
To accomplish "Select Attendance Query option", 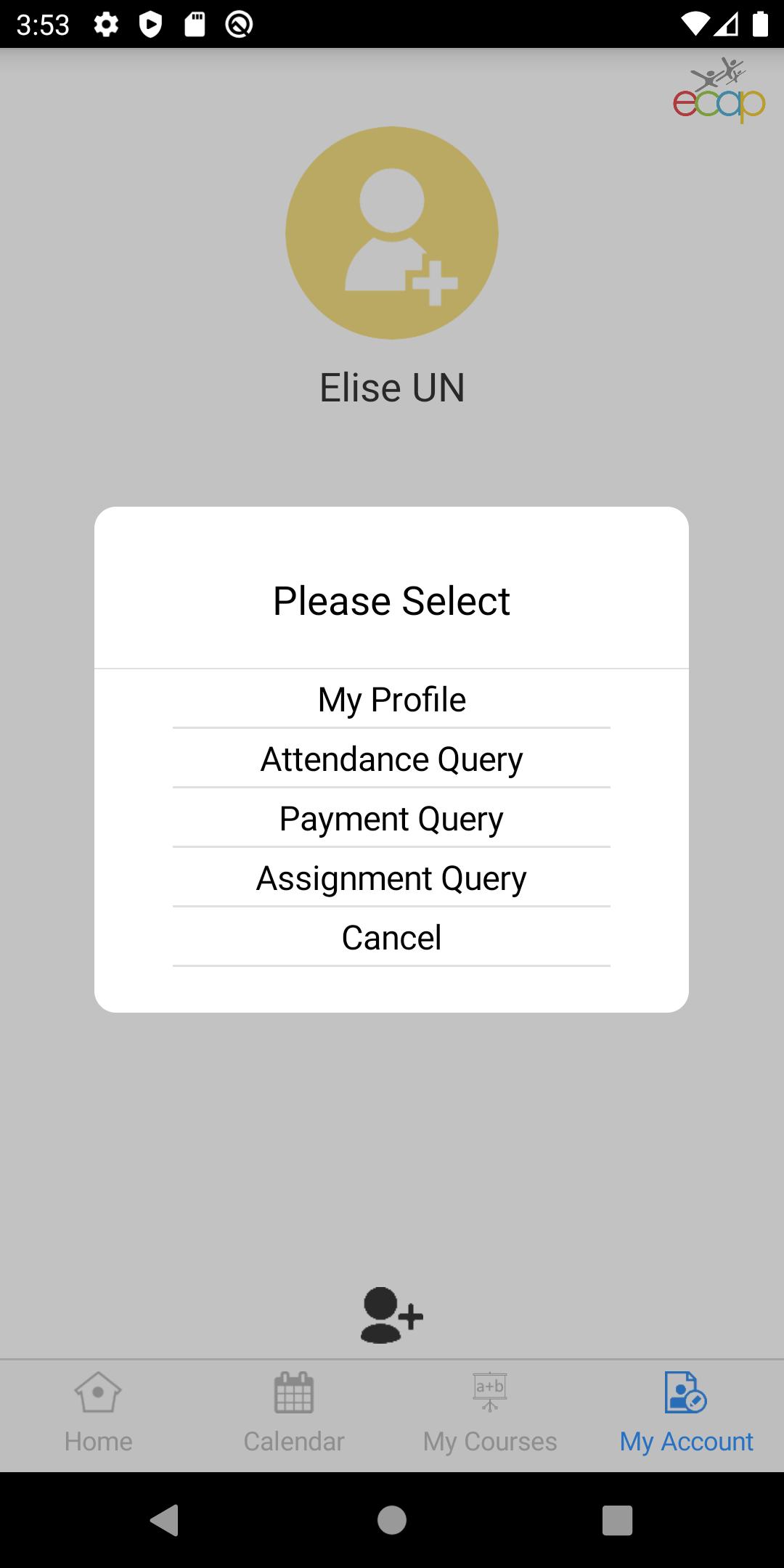I will tap(391, 759).
